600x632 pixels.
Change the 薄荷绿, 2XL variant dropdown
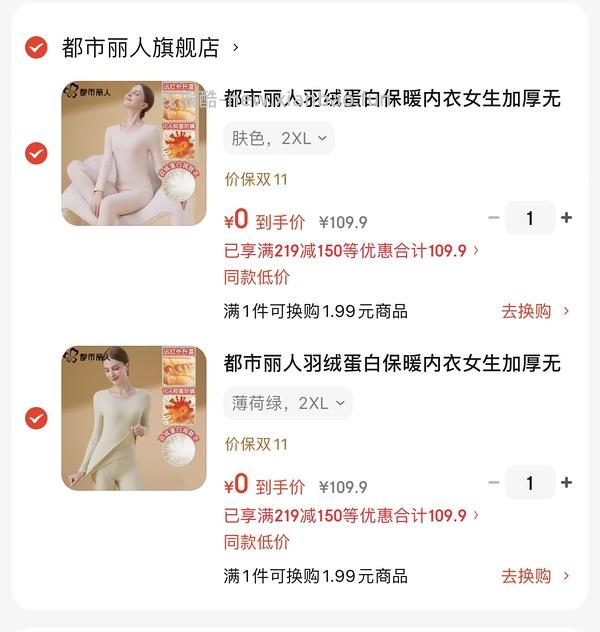pos(288,403)
